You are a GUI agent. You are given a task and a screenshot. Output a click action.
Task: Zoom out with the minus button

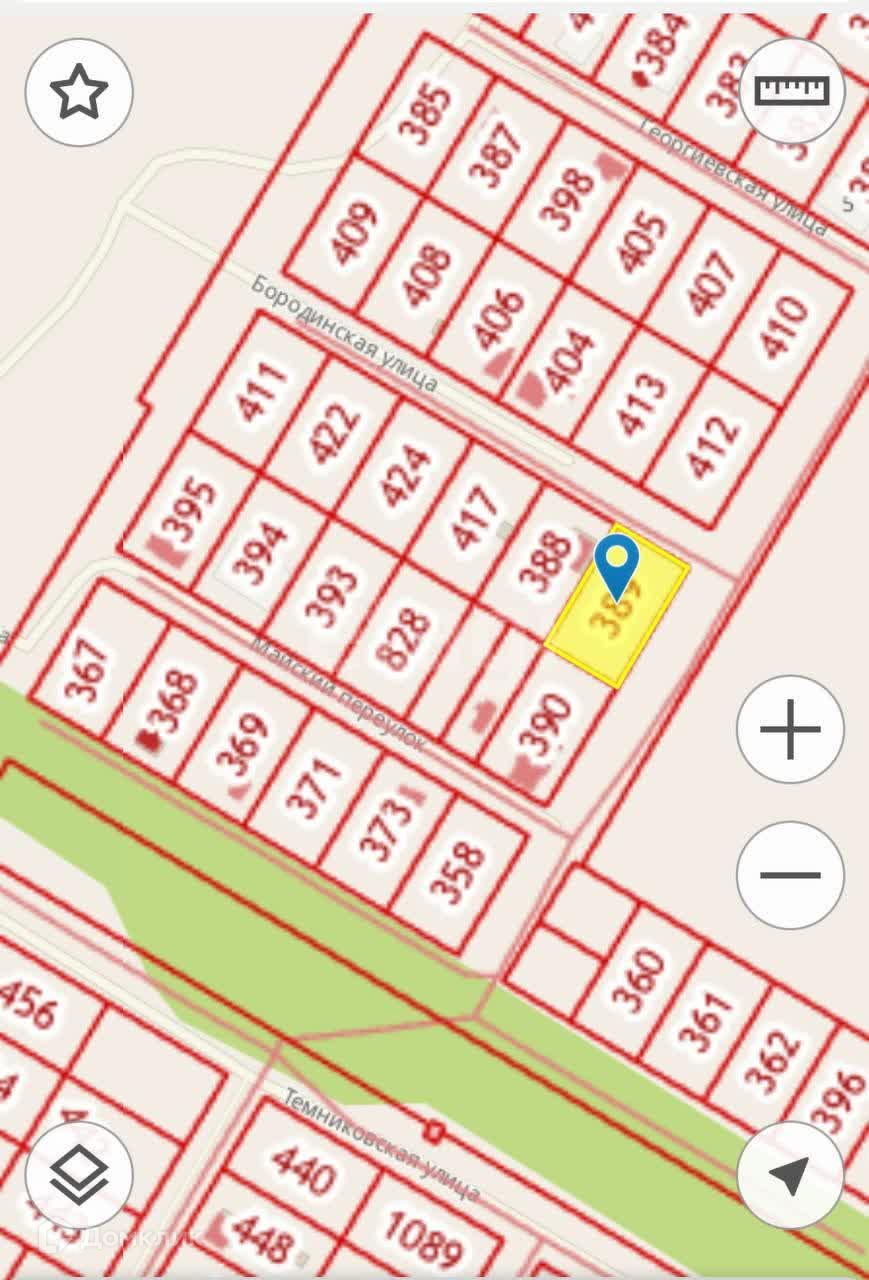pyautogui.click(x=790, y=875)
